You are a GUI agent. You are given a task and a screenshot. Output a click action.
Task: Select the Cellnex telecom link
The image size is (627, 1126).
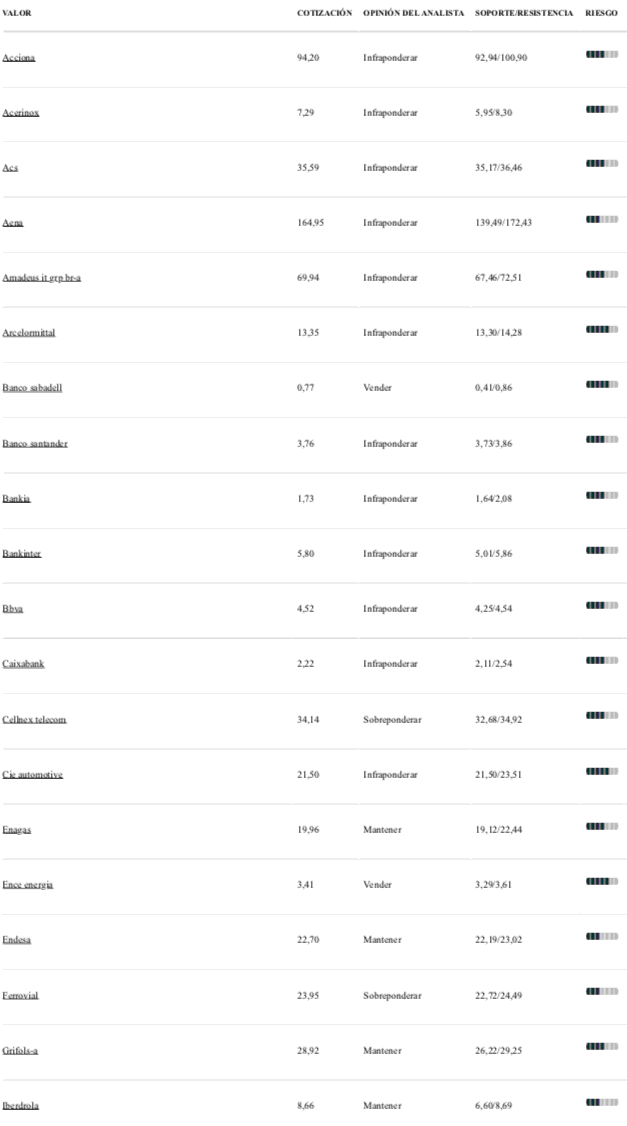(x=34, y=720)
